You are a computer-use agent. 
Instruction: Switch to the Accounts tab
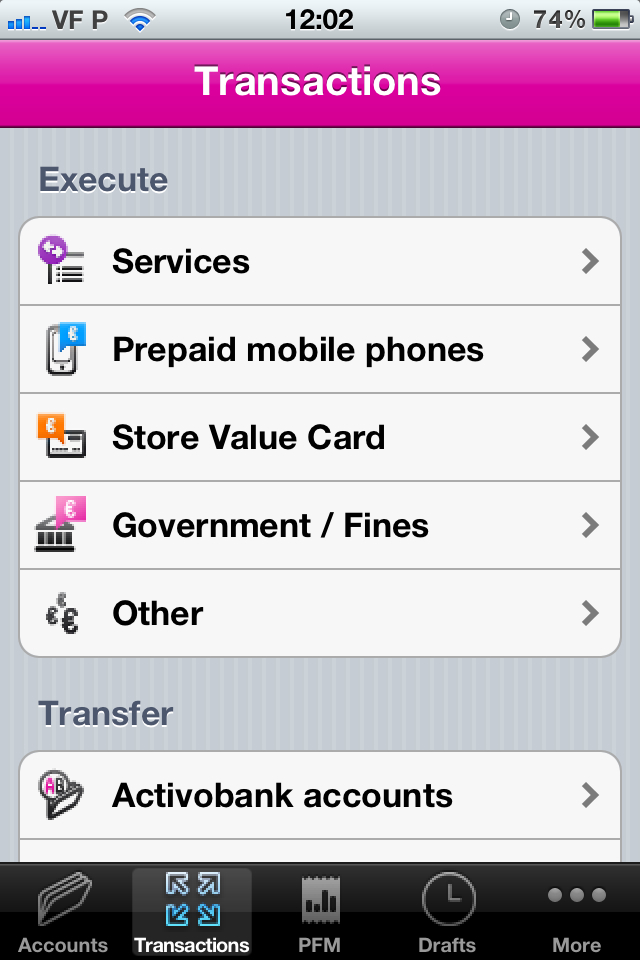(63, 912)
